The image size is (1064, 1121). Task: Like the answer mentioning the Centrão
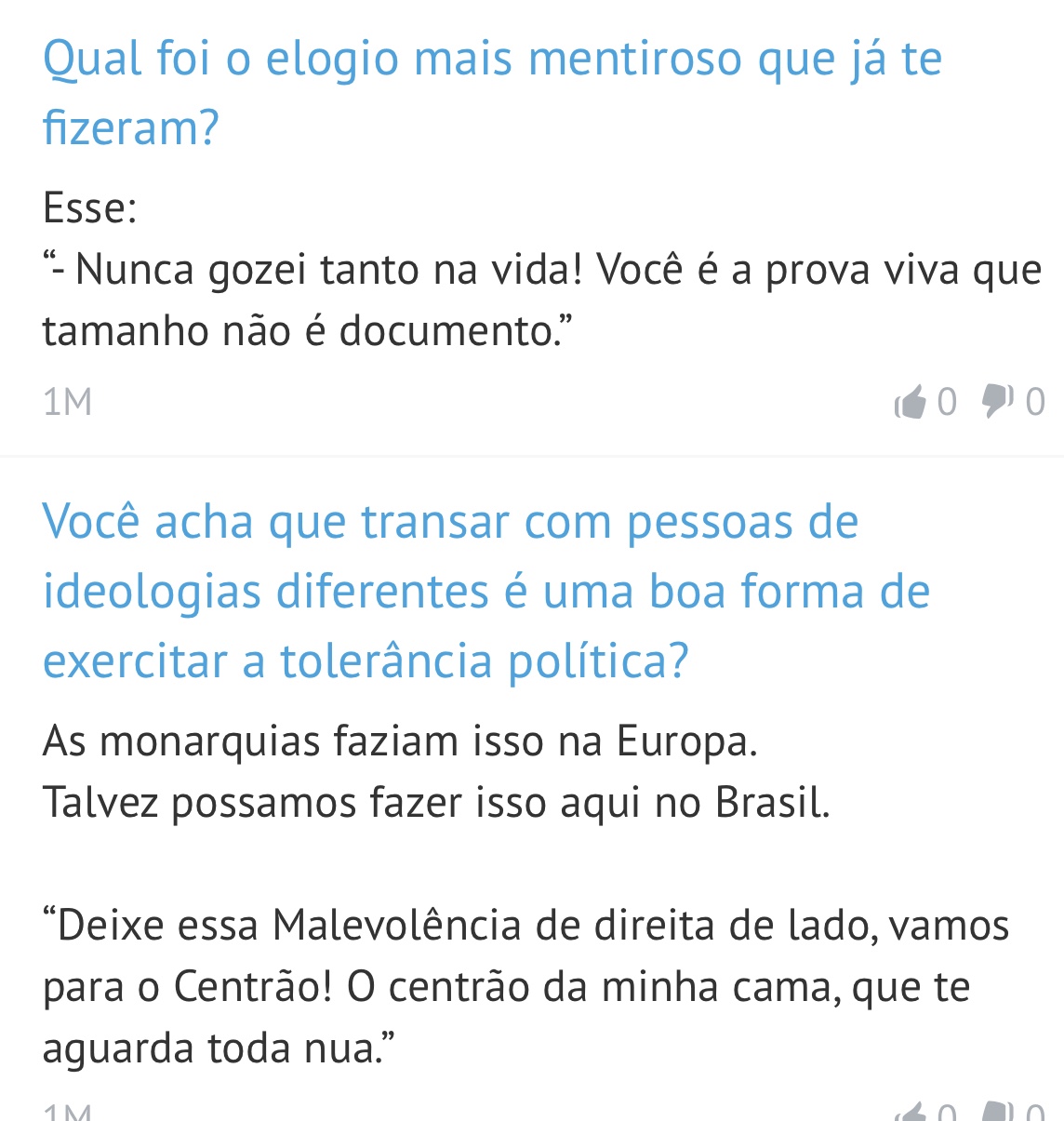click(x=911, y=1111)
